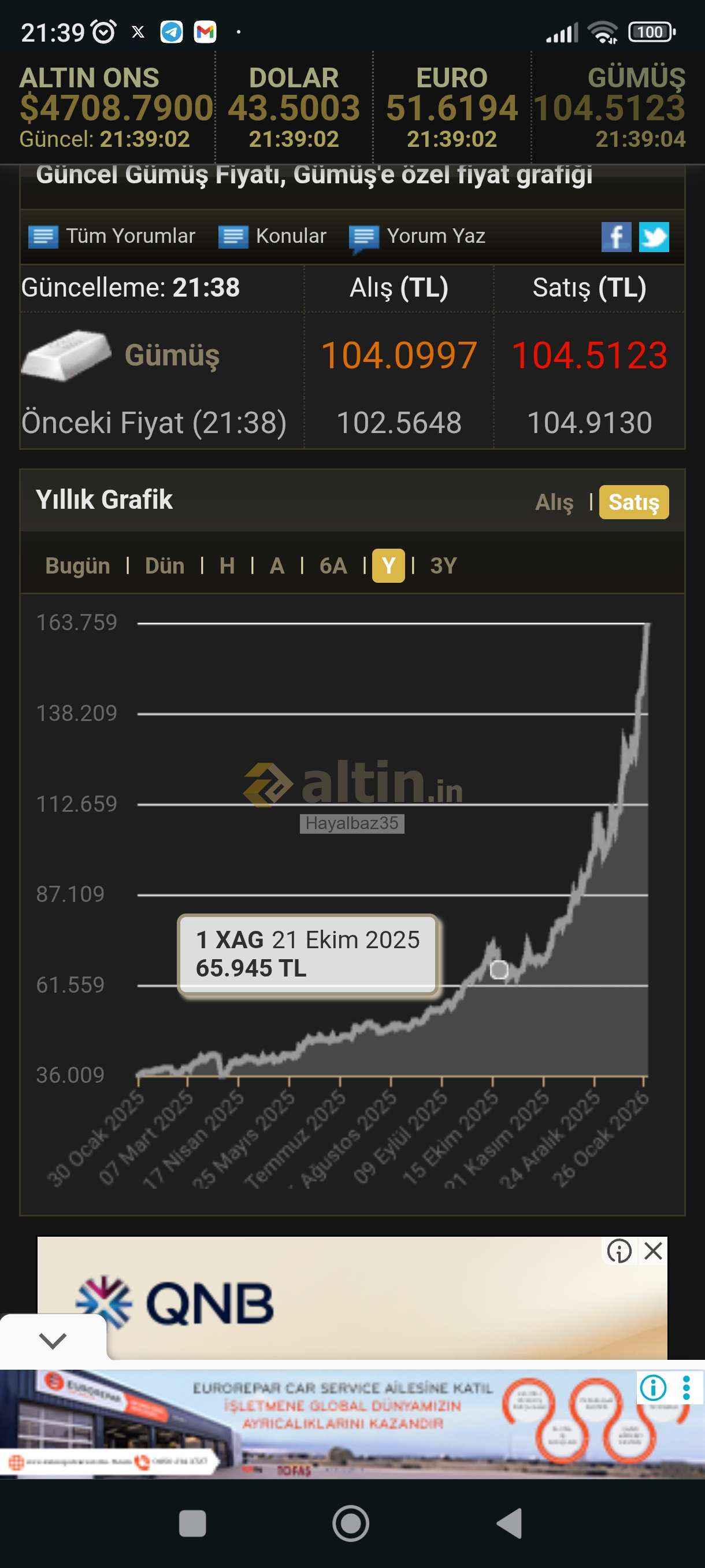Share on Twitter icon
The image size is (705, 1568).
pos(654,236)
